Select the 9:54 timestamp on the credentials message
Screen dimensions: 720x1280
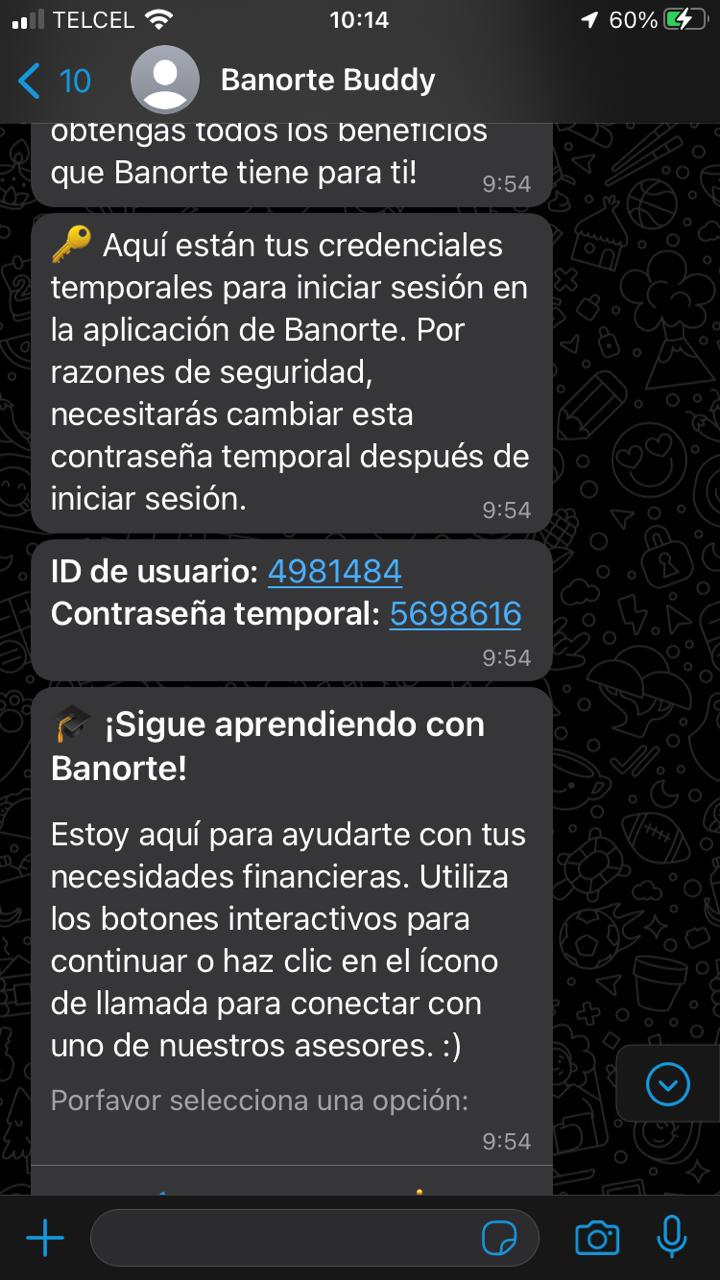click(x=507, y=657)
